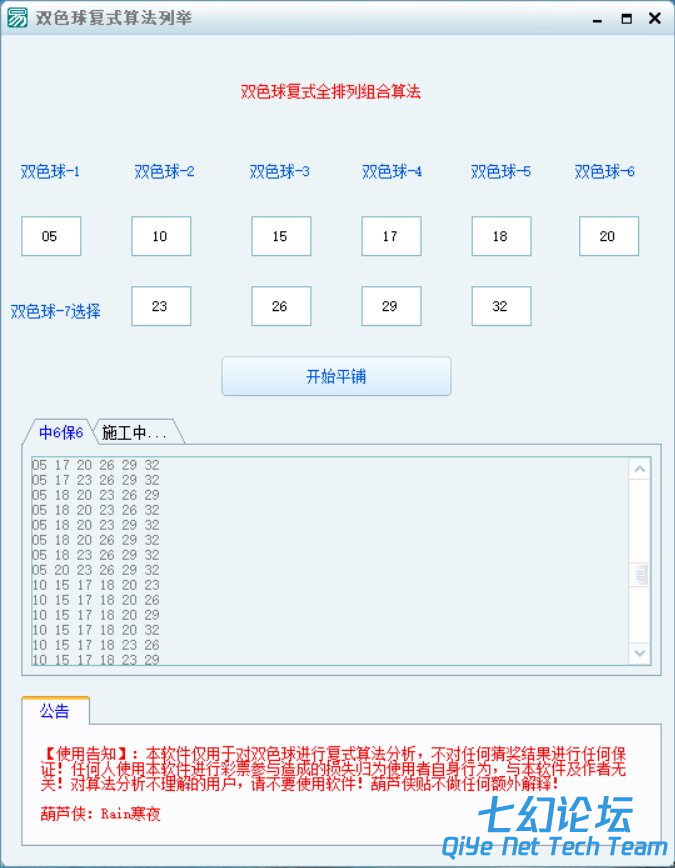The width and height of the screenshot is (675, 868).
Task: Edit the 双色球-2 field showing 10
Action: (x=161, y=237)
